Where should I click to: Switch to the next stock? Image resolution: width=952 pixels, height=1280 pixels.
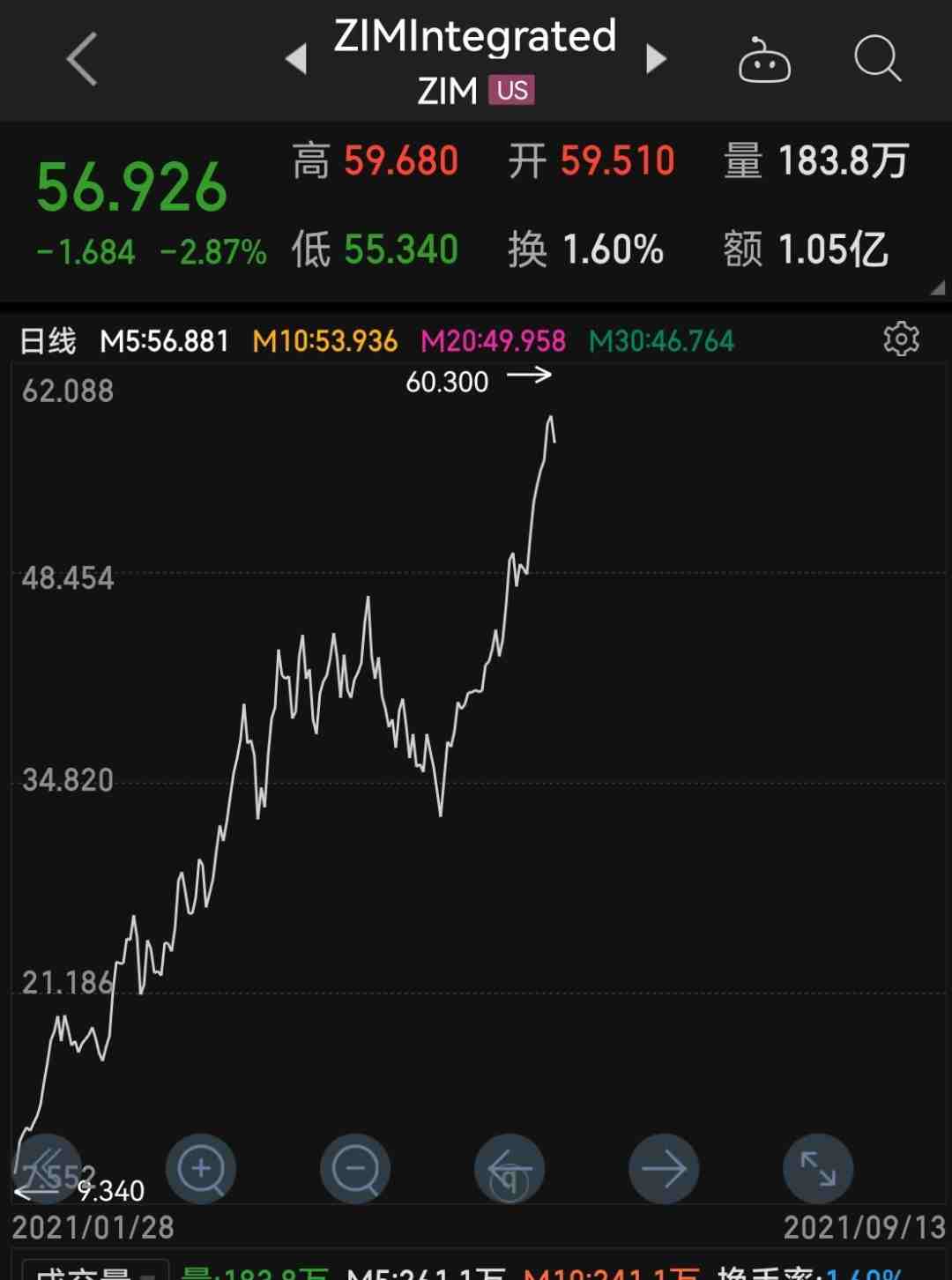point(656,59)
